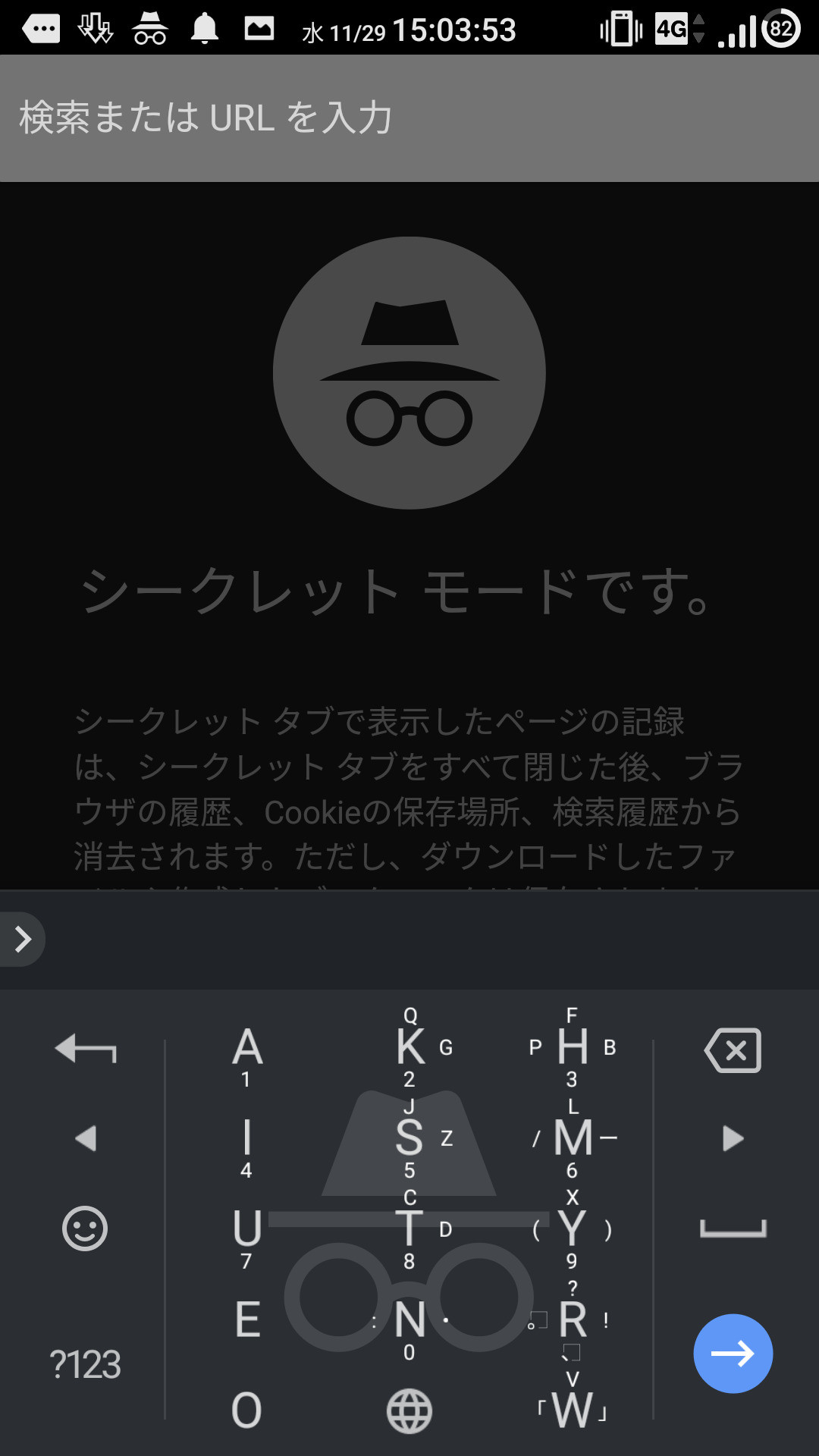Move cursor right with the right arrow key
This screenshot has width=819, height=1456.
[x=733, y=1138]
